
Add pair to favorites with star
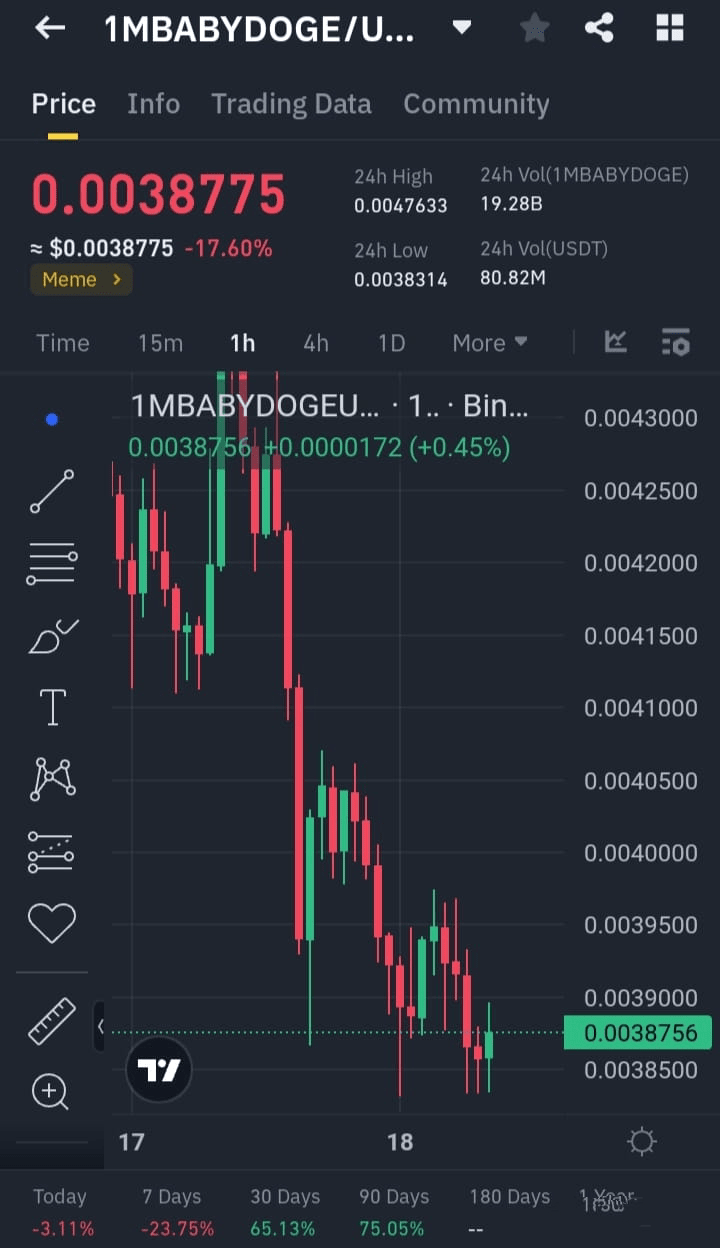pyautogui.click(x=535, y=28)
